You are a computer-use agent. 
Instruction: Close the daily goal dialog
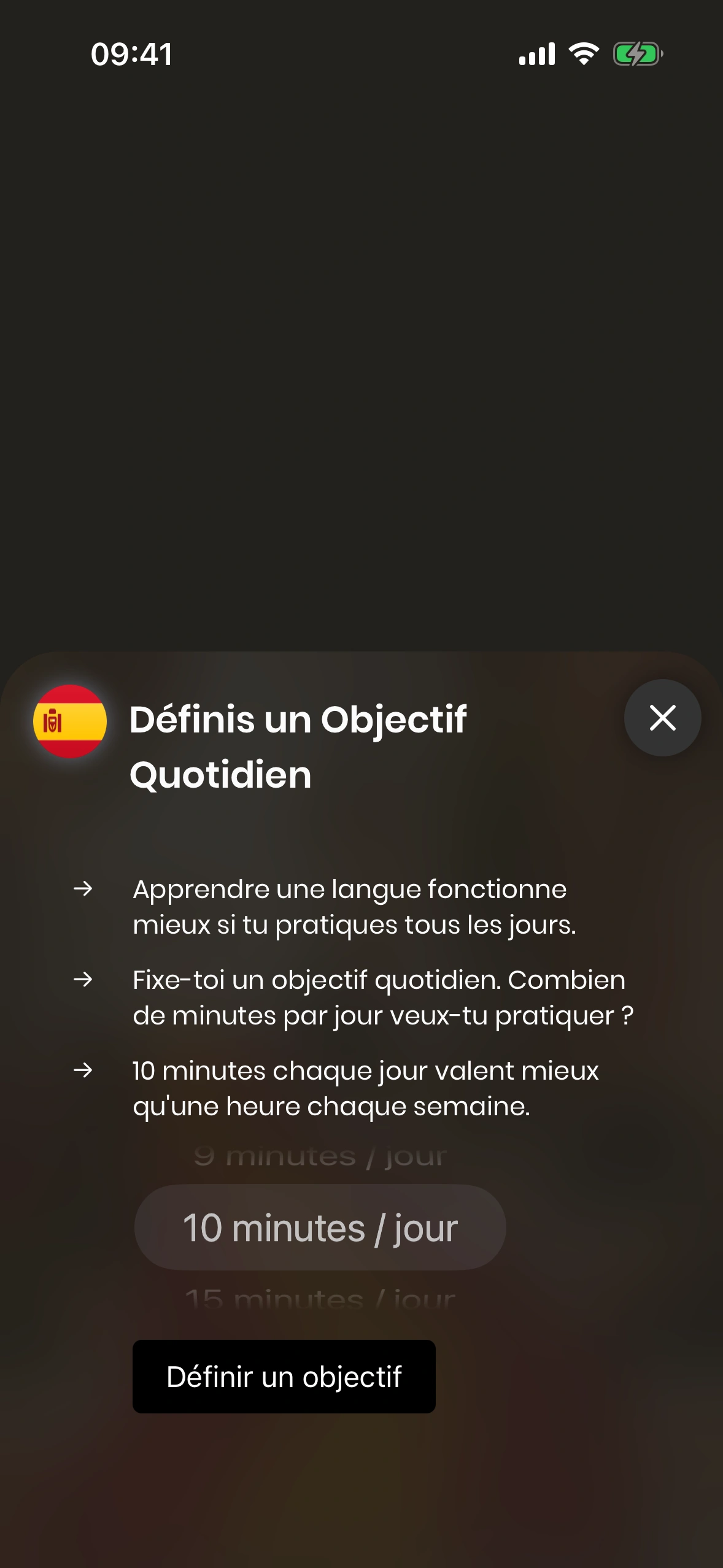pos(662,718)
